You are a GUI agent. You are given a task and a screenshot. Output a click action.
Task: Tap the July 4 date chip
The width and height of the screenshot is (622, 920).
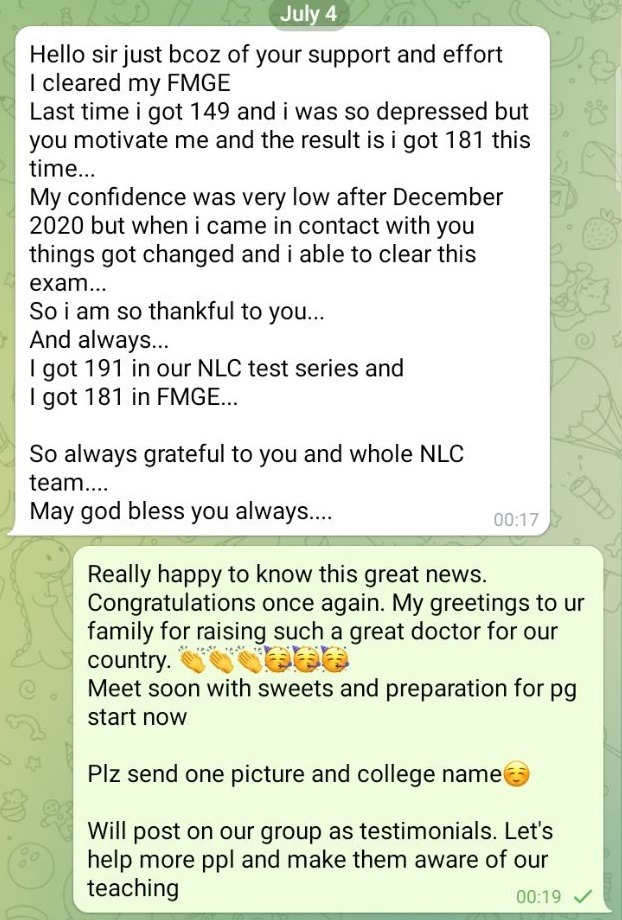[308, 14]
